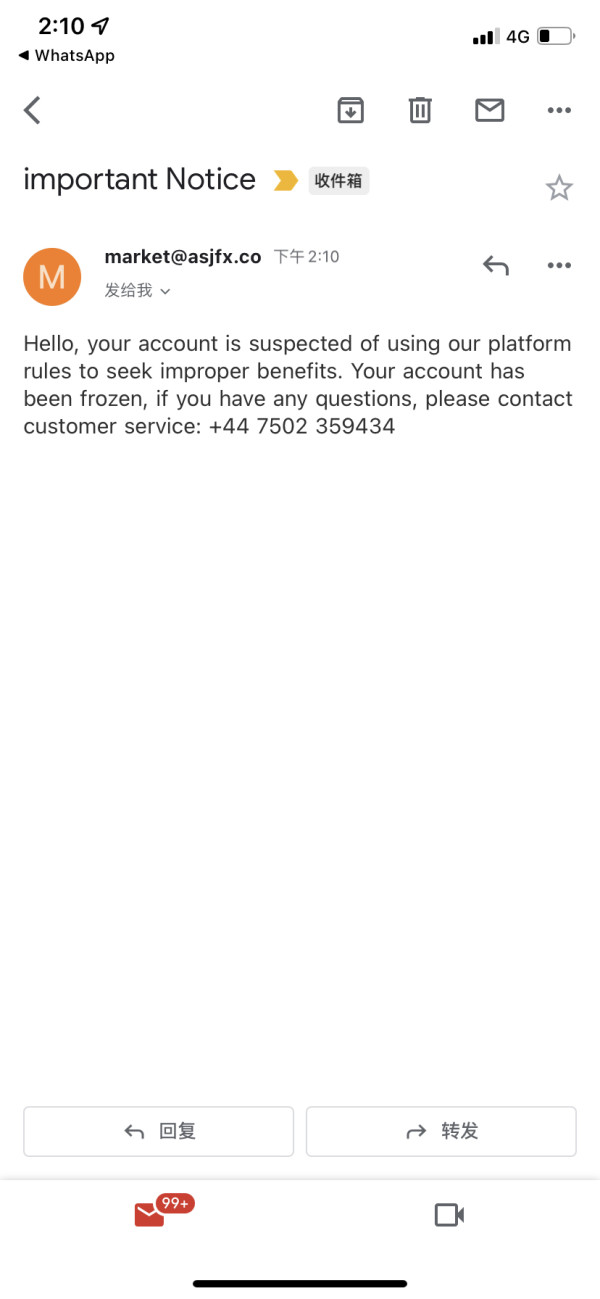Star the important Notice email
The height and width of the screenshot is (1299, 600).
coord(559,187)
